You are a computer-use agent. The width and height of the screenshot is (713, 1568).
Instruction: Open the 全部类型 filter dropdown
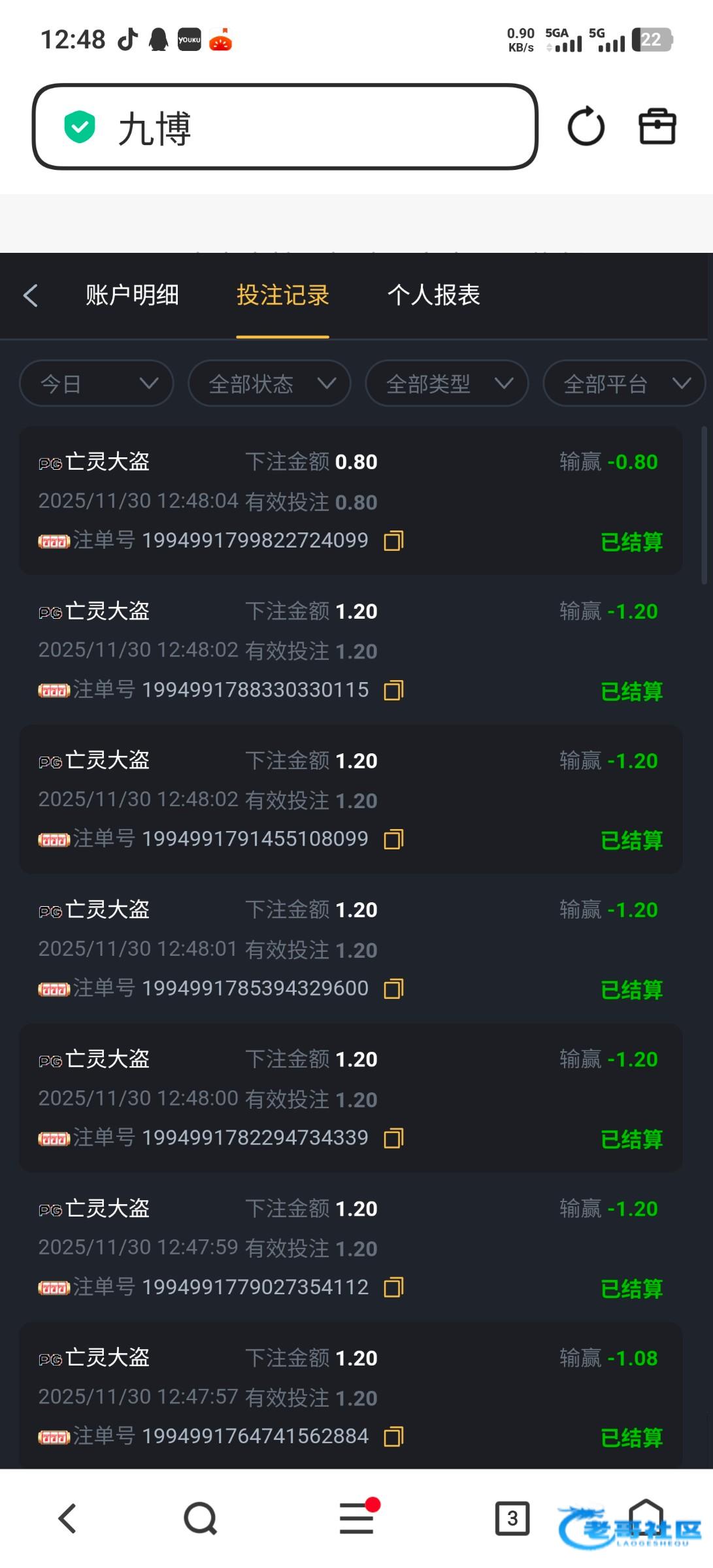[x=447, y=384]
